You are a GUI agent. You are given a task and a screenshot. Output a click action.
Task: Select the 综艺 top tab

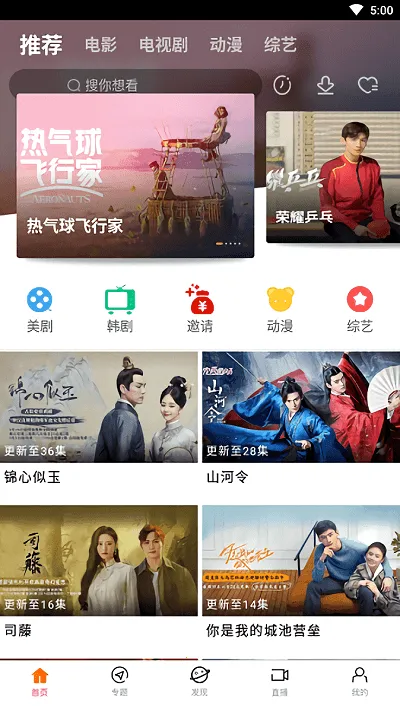coord(280,45)
